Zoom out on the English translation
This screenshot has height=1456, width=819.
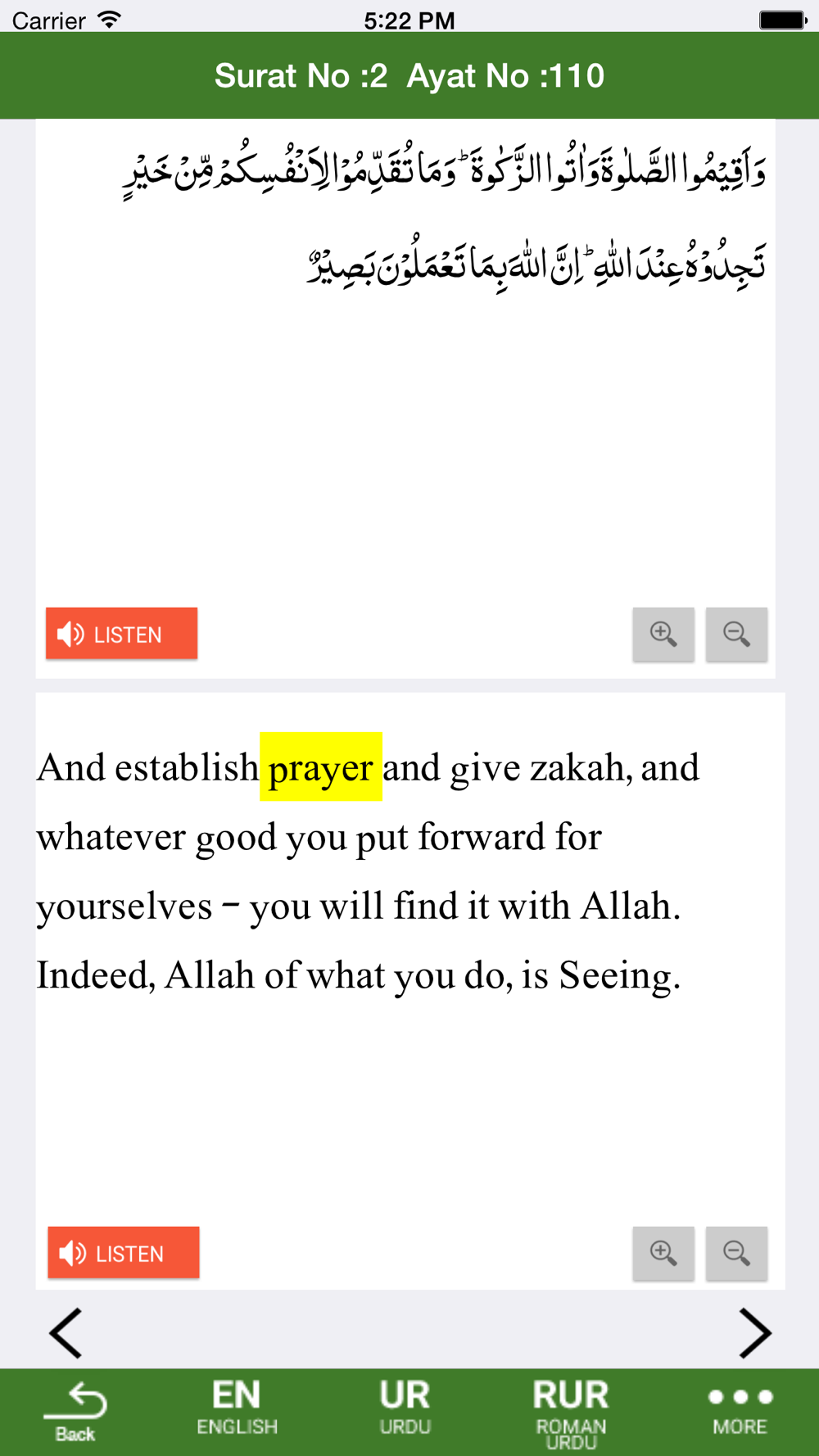[736, 1253]
